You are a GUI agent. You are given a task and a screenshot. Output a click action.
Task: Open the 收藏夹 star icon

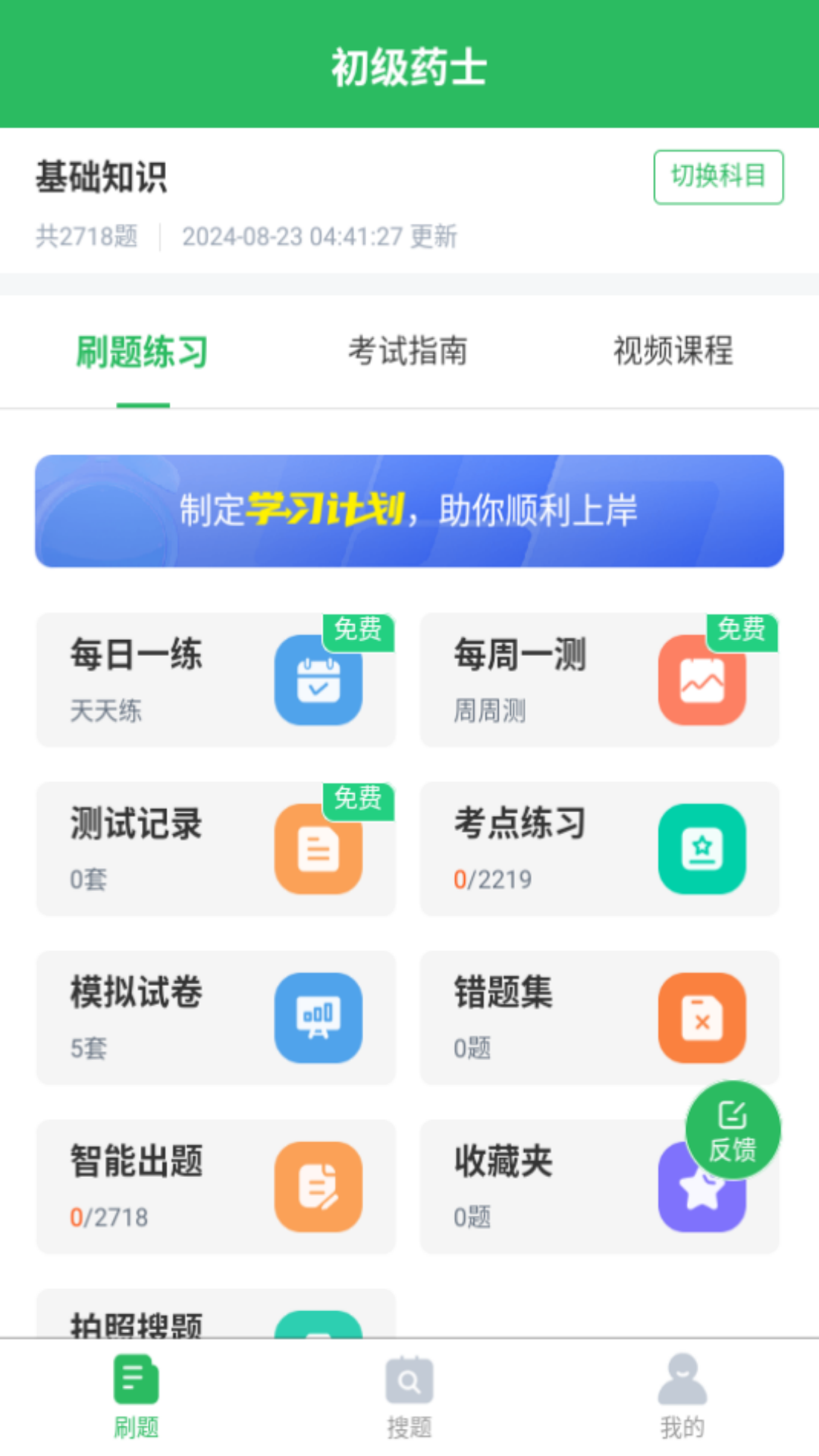[x=702, y=1187]
